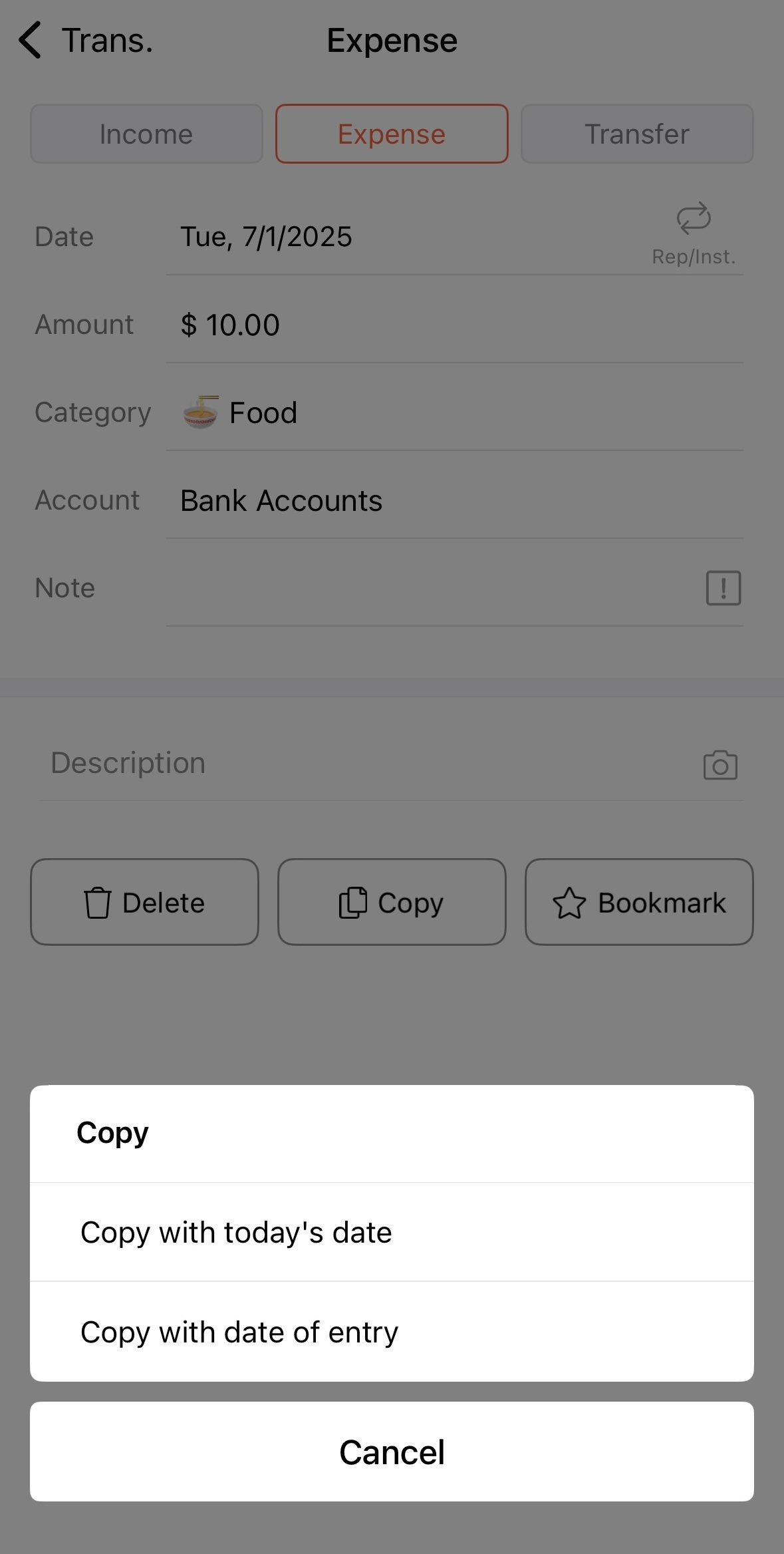The width and height of the screenshot is (784, 1554).
Task: Tap the Note field
Action: (426, 588)
